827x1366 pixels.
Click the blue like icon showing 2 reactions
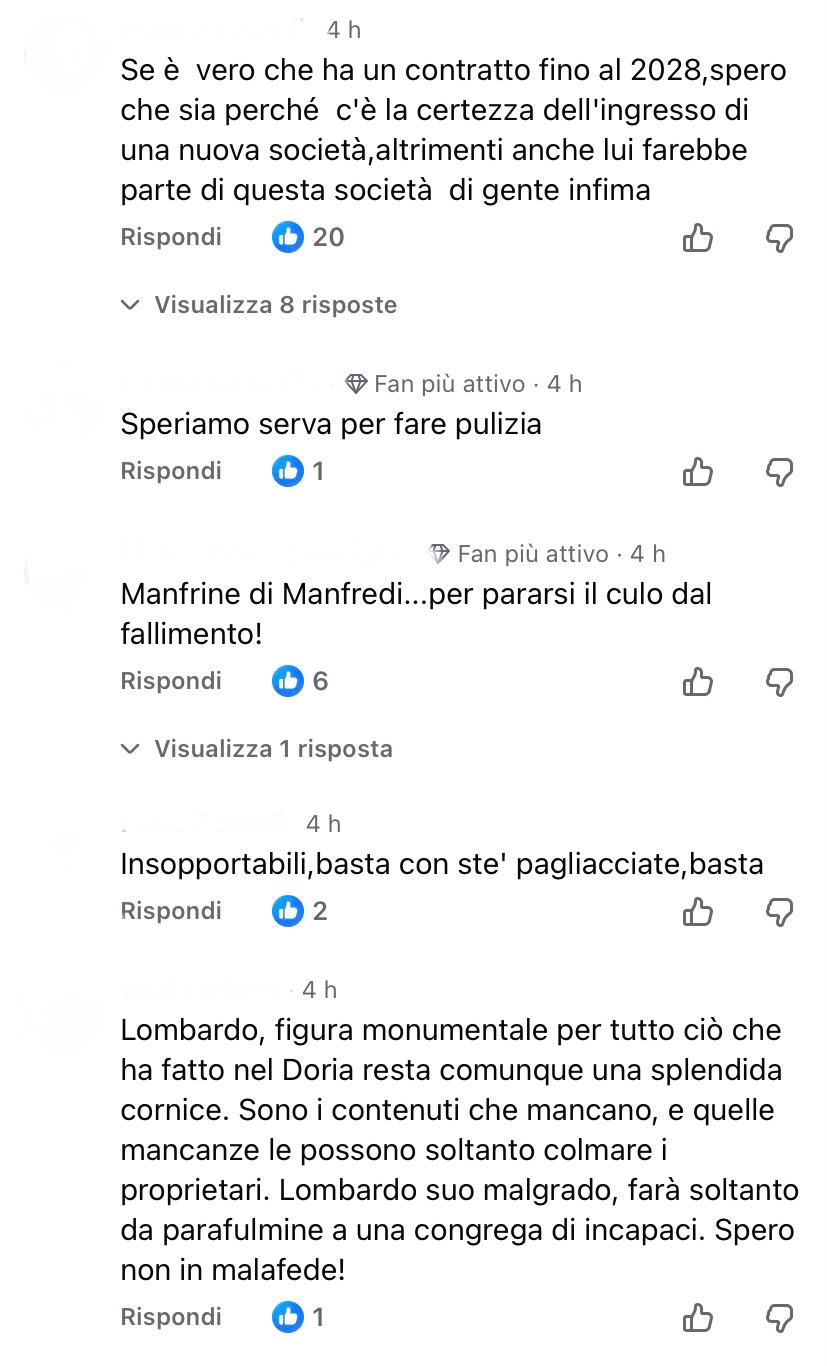(290, 911)
